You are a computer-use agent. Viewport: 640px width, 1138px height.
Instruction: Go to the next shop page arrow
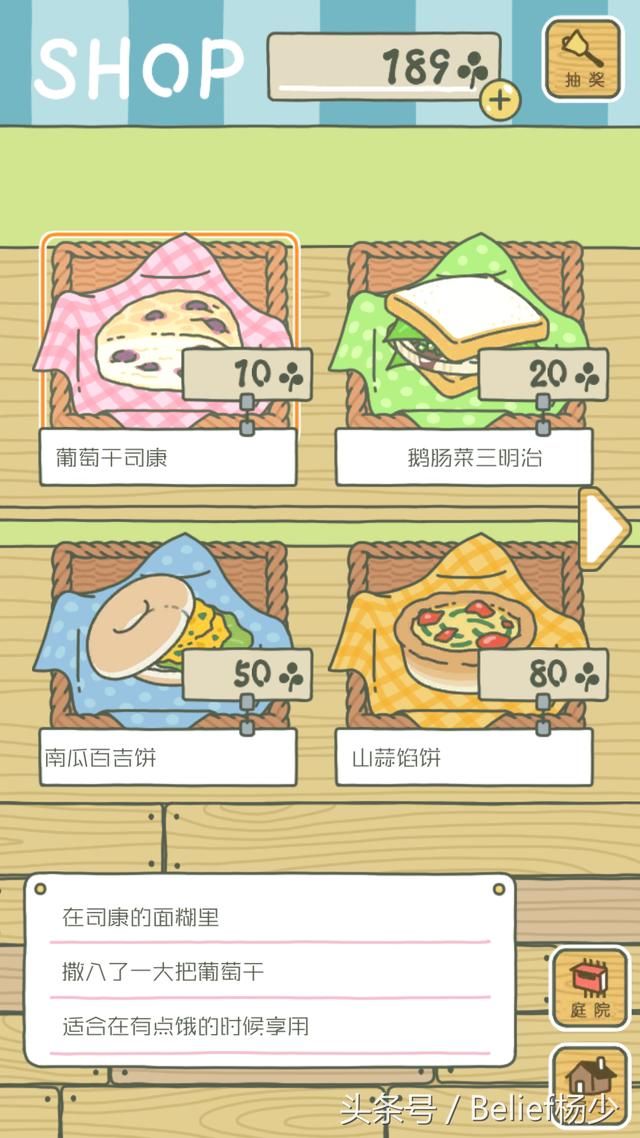pos(603,527)
